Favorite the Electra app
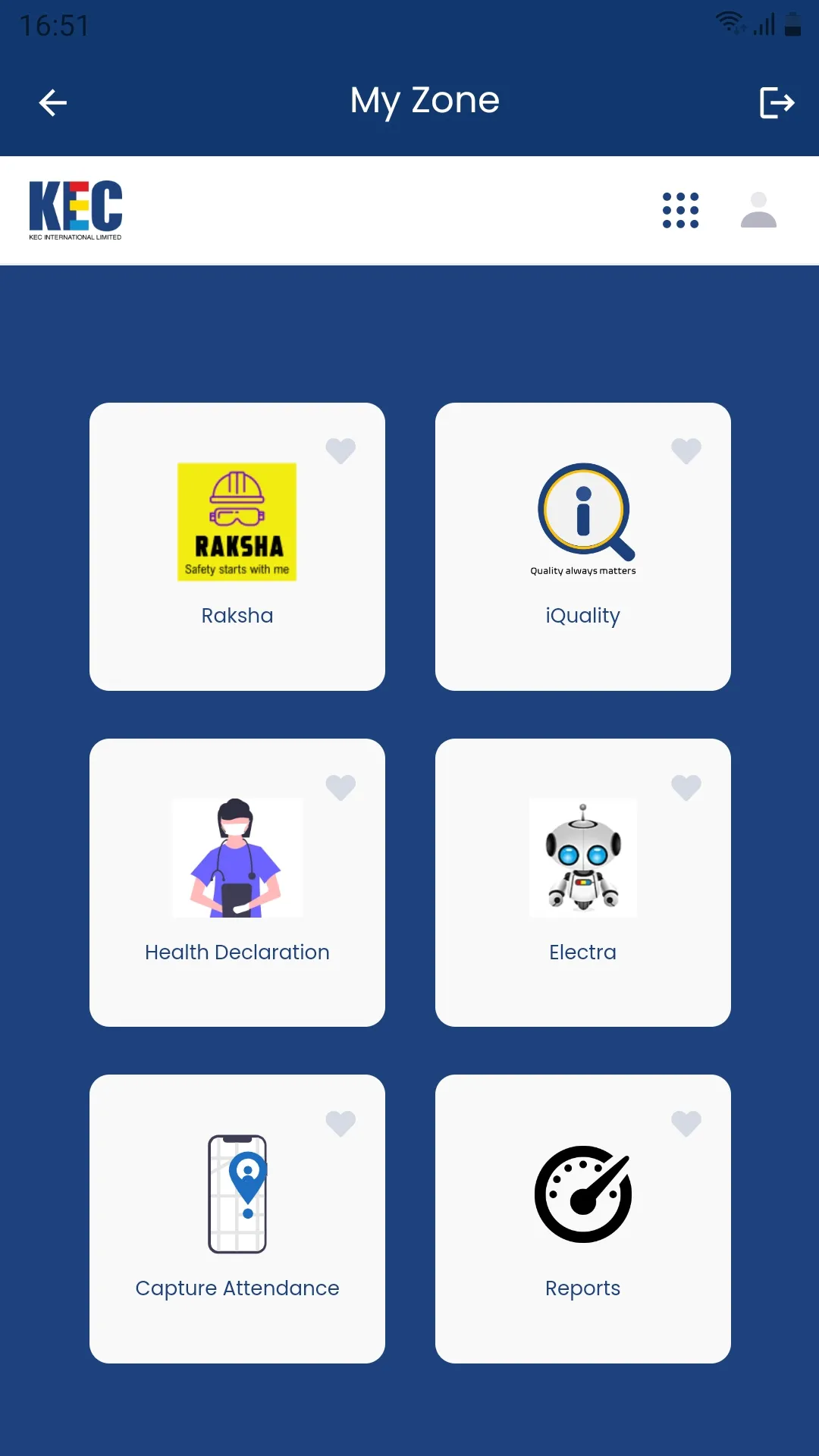 coord(686,787)
